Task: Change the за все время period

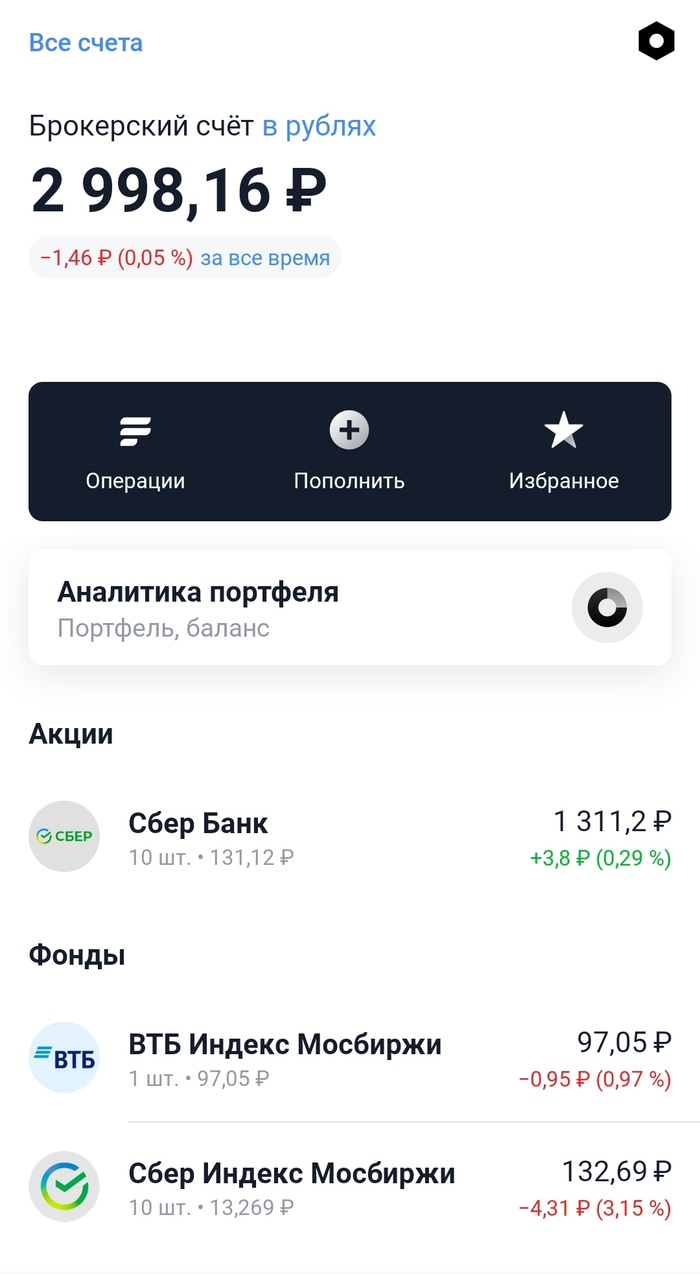Action: (x=265, y=258)
